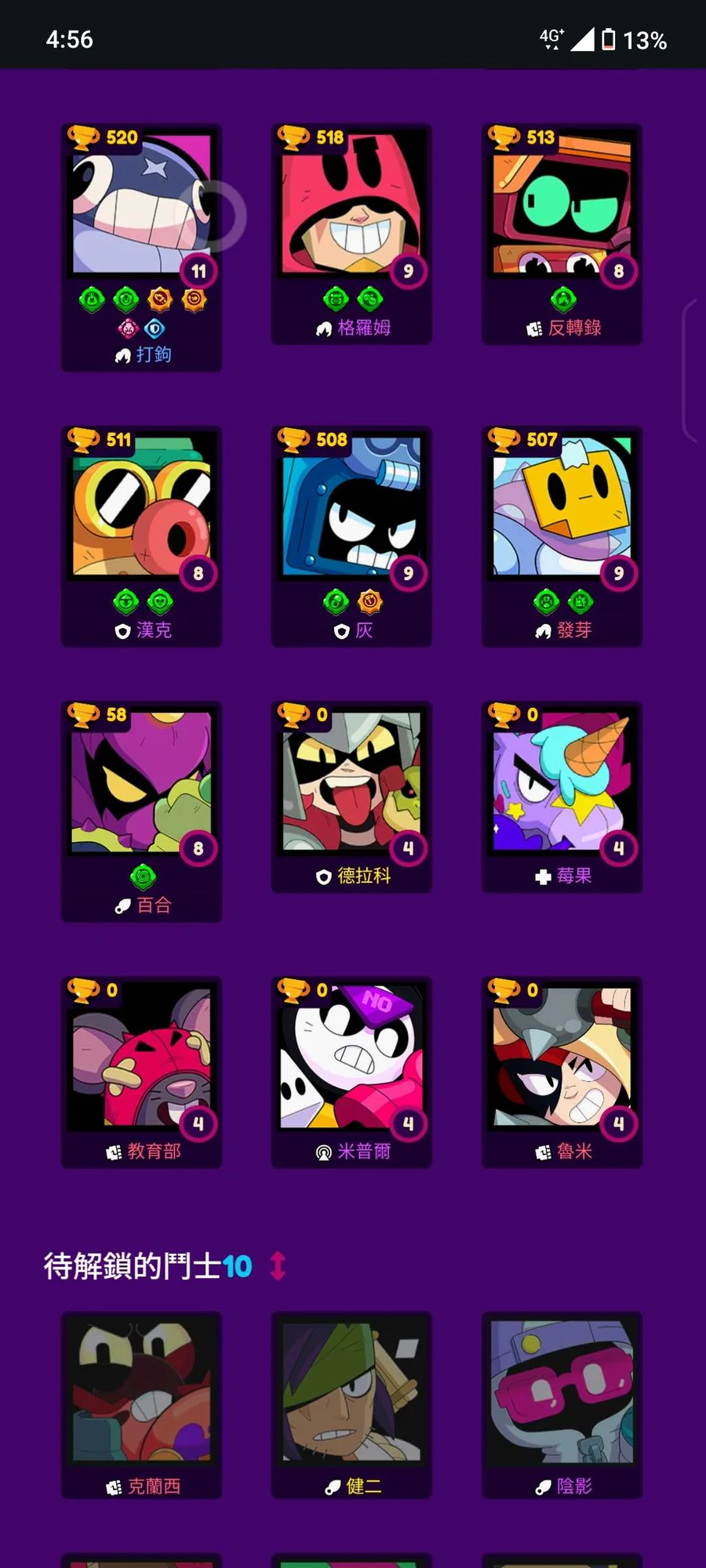The height and width of the screenshot is (1568, 706).
Task: View the 百合 brawler card
Action: click(x=141, y=811)
